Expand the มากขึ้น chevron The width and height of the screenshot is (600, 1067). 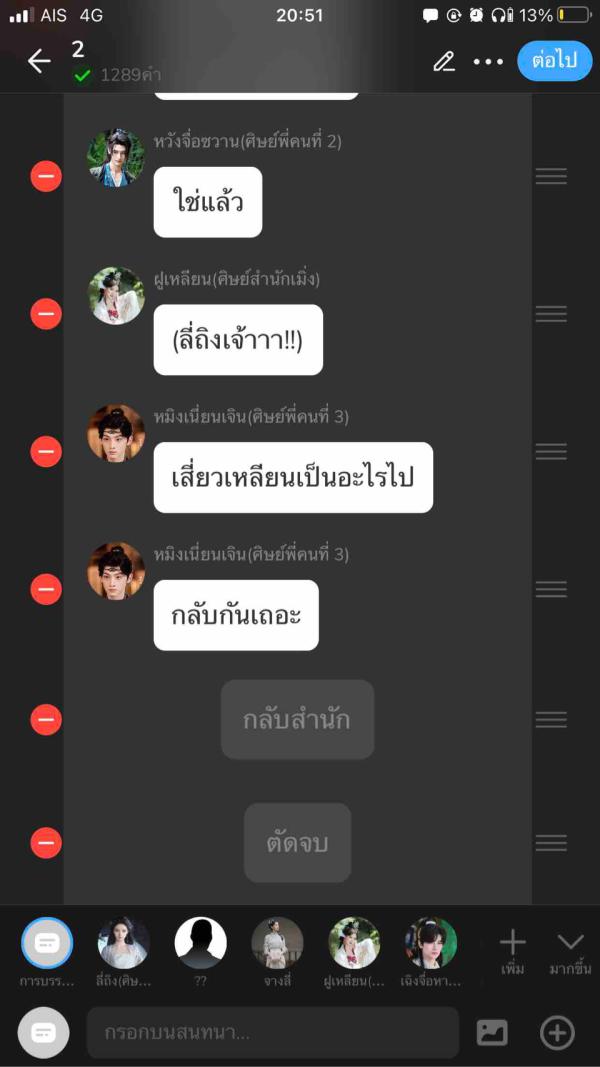570,950
